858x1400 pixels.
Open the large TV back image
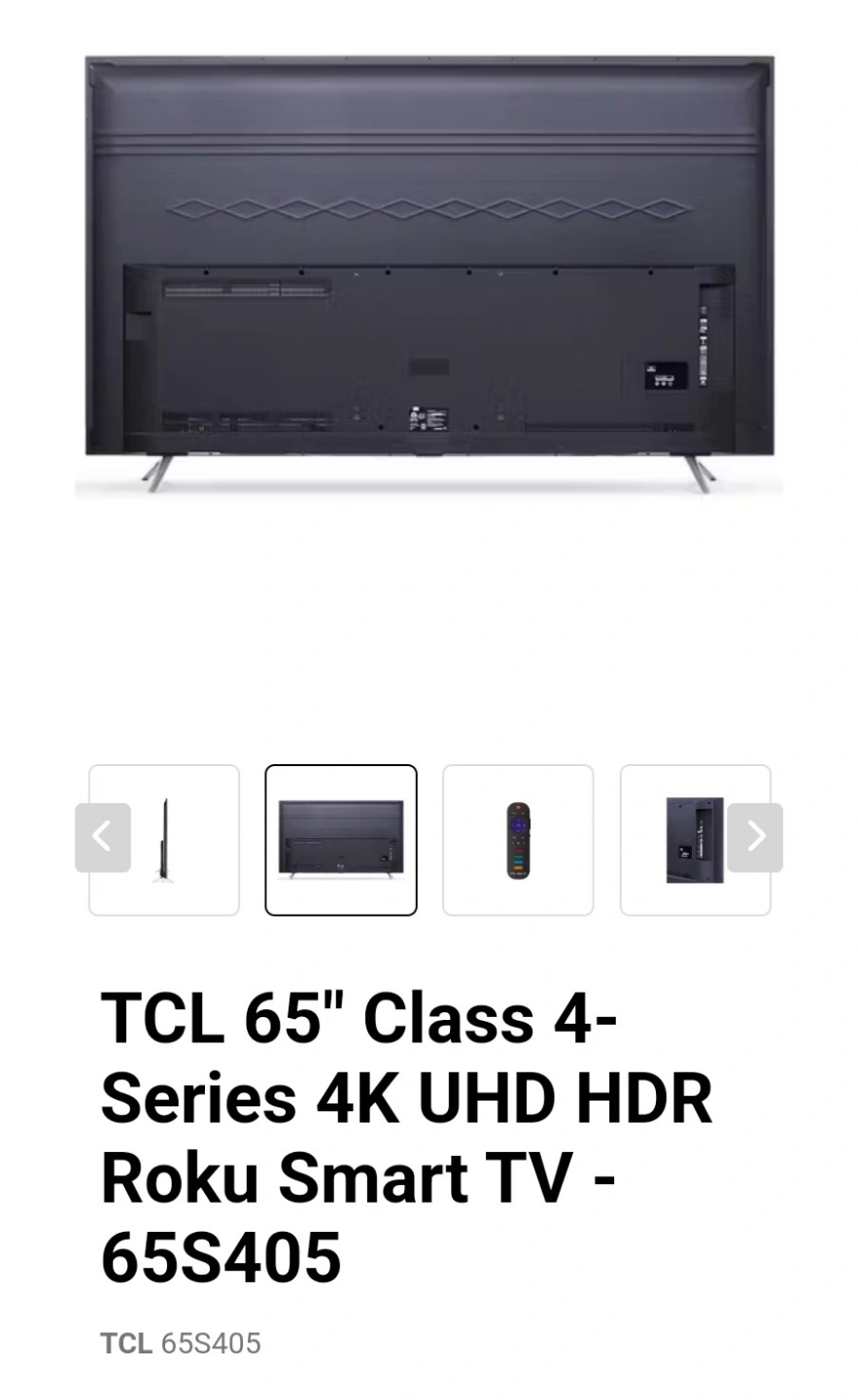tap(429, 275)
